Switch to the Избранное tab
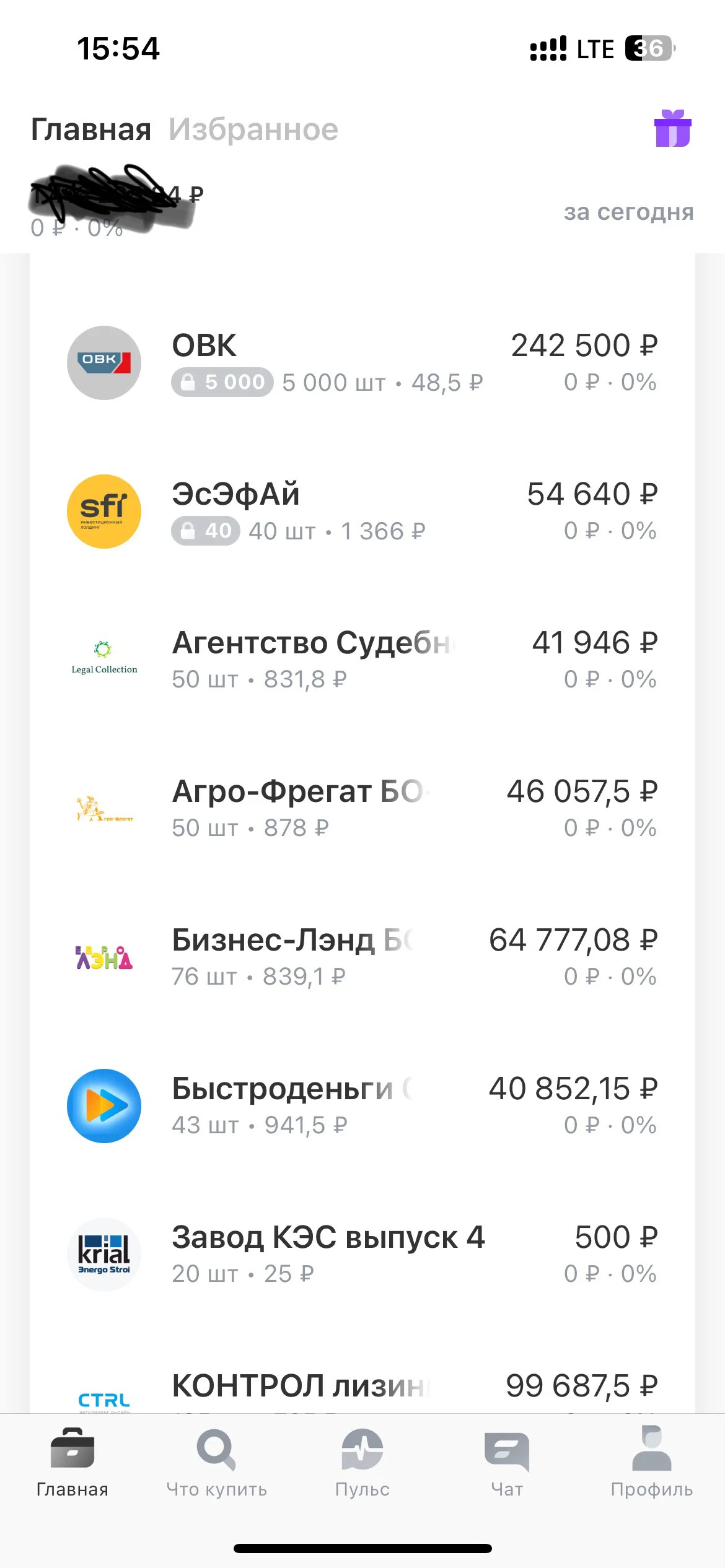 coord(253,129)
